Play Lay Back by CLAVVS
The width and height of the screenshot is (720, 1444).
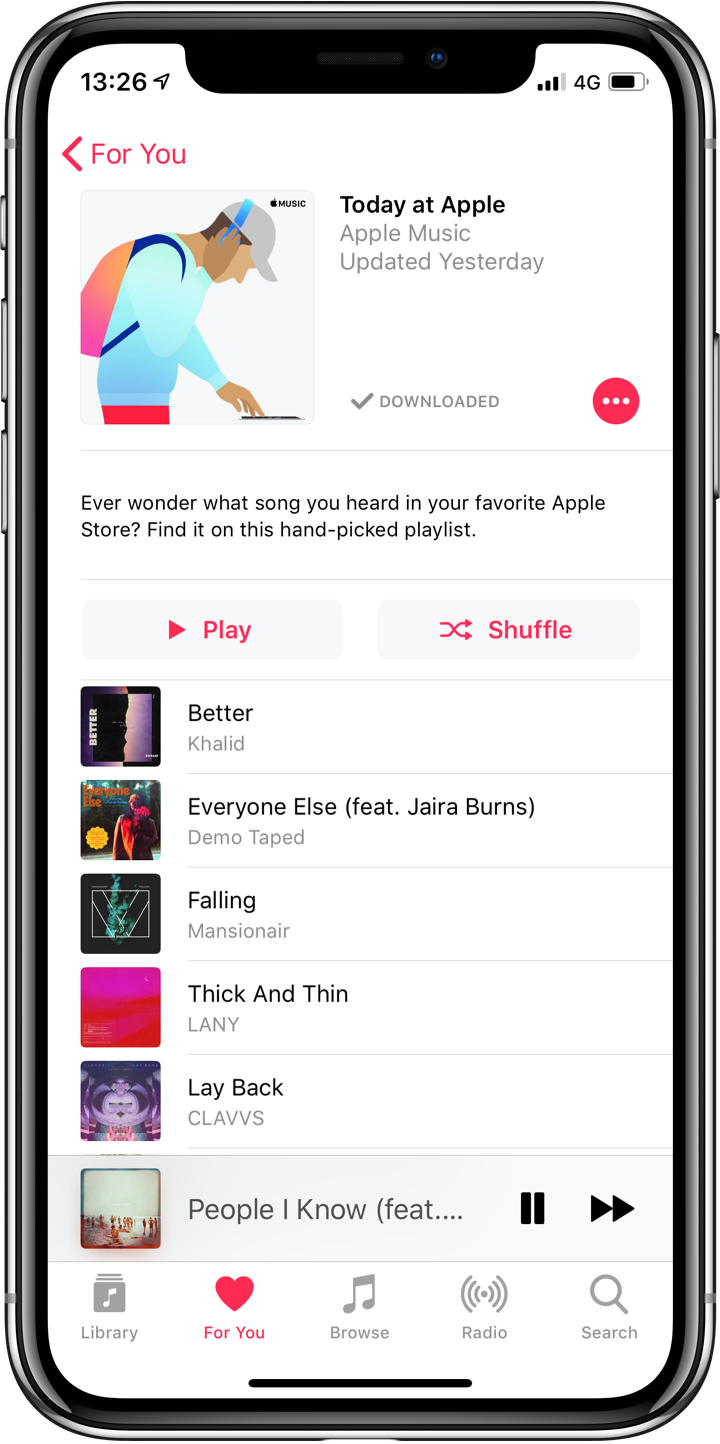(360, 1101)
